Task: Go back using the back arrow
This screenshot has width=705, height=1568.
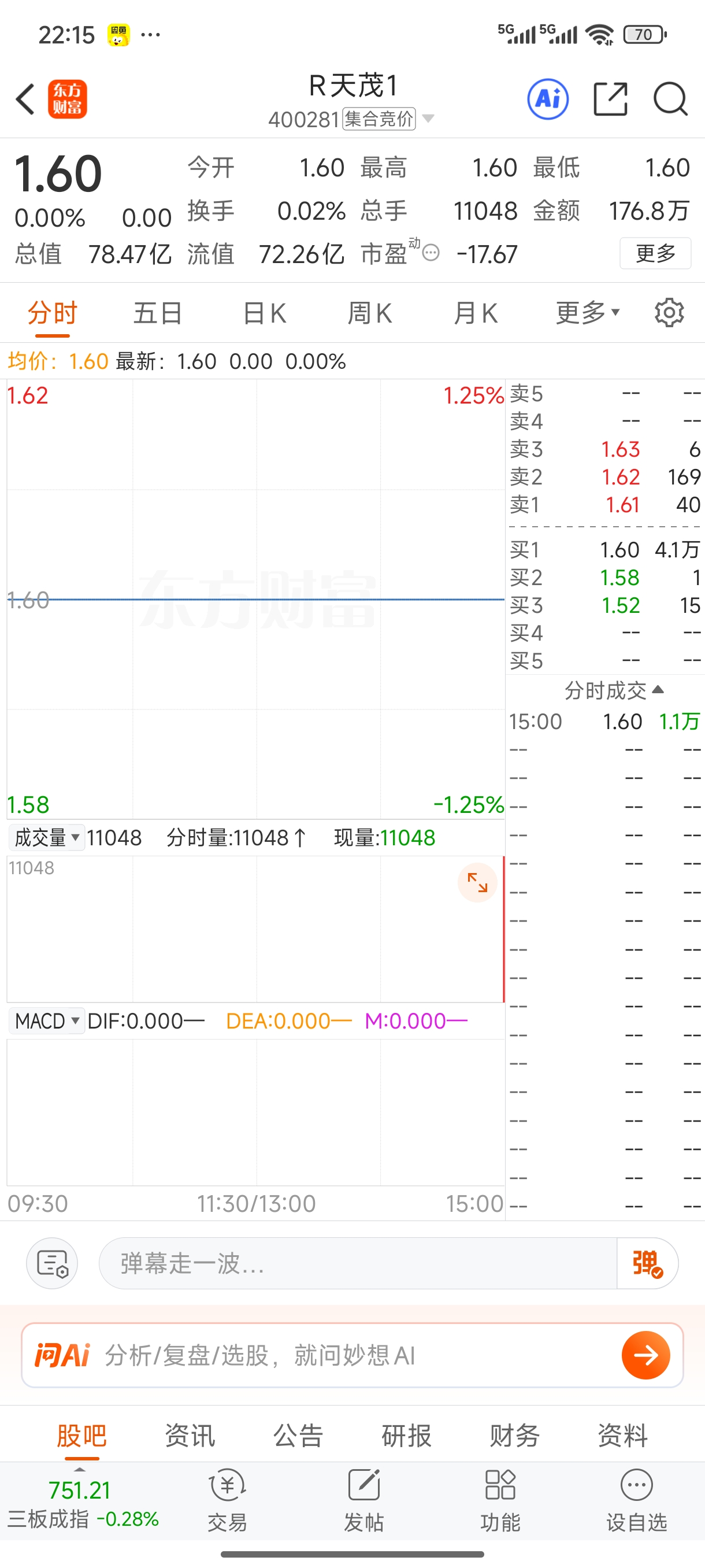Action: pyautogui.click(x=25, y=99)
